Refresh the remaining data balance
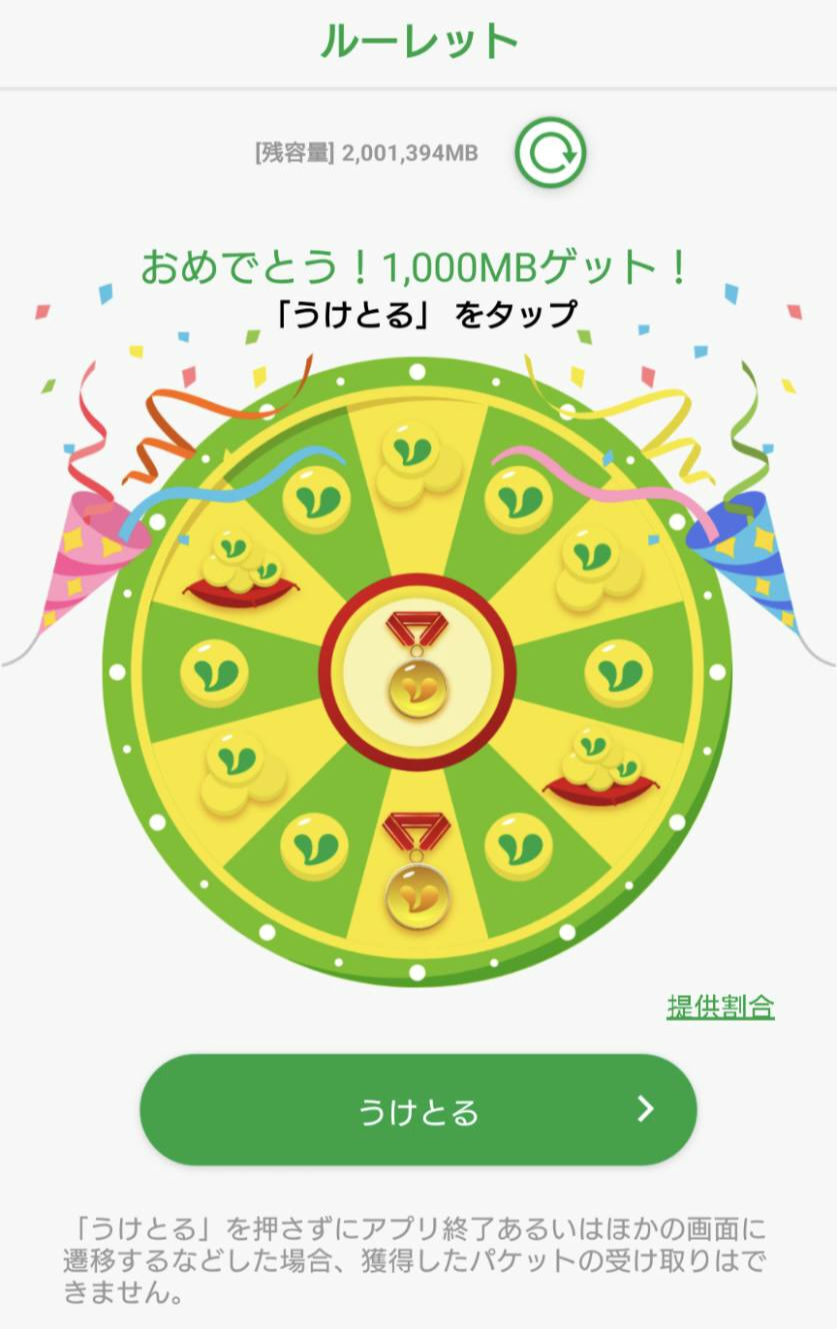Image resolution: width=837 pixels, height=1329 pixels. 550,154
